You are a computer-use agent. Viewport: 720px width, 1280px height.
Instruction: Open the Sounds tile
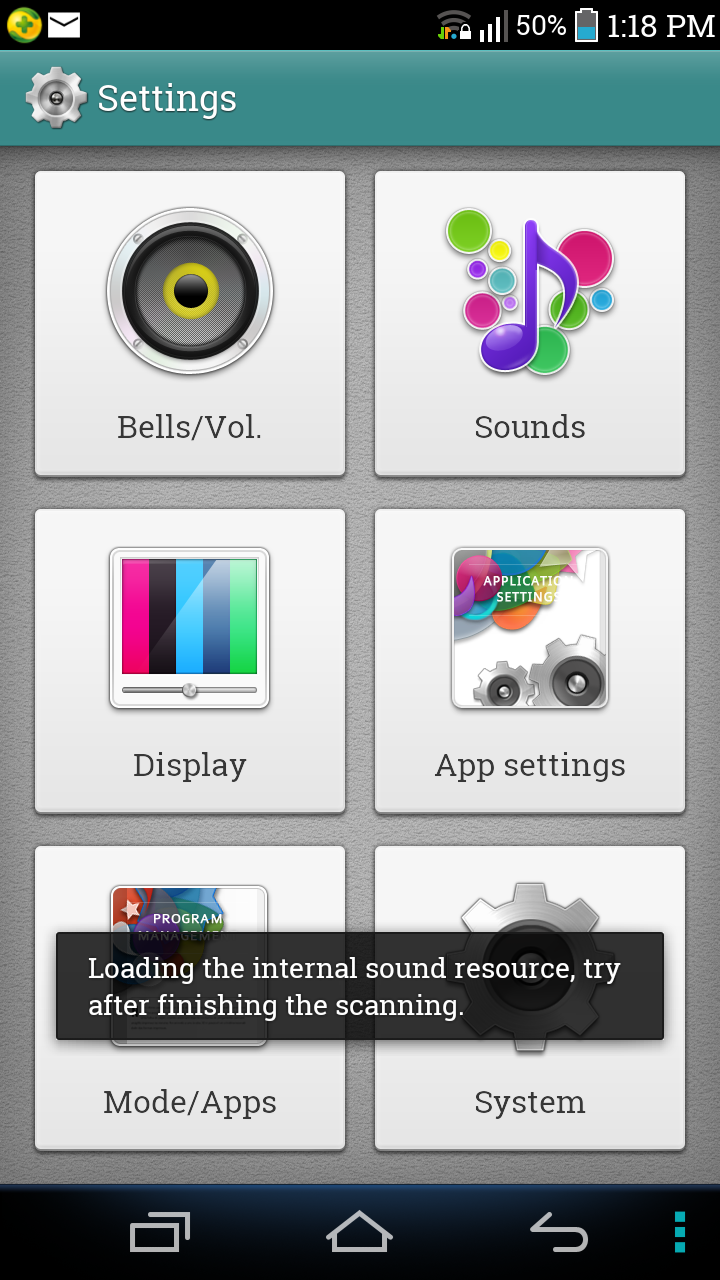click(530, 323)
